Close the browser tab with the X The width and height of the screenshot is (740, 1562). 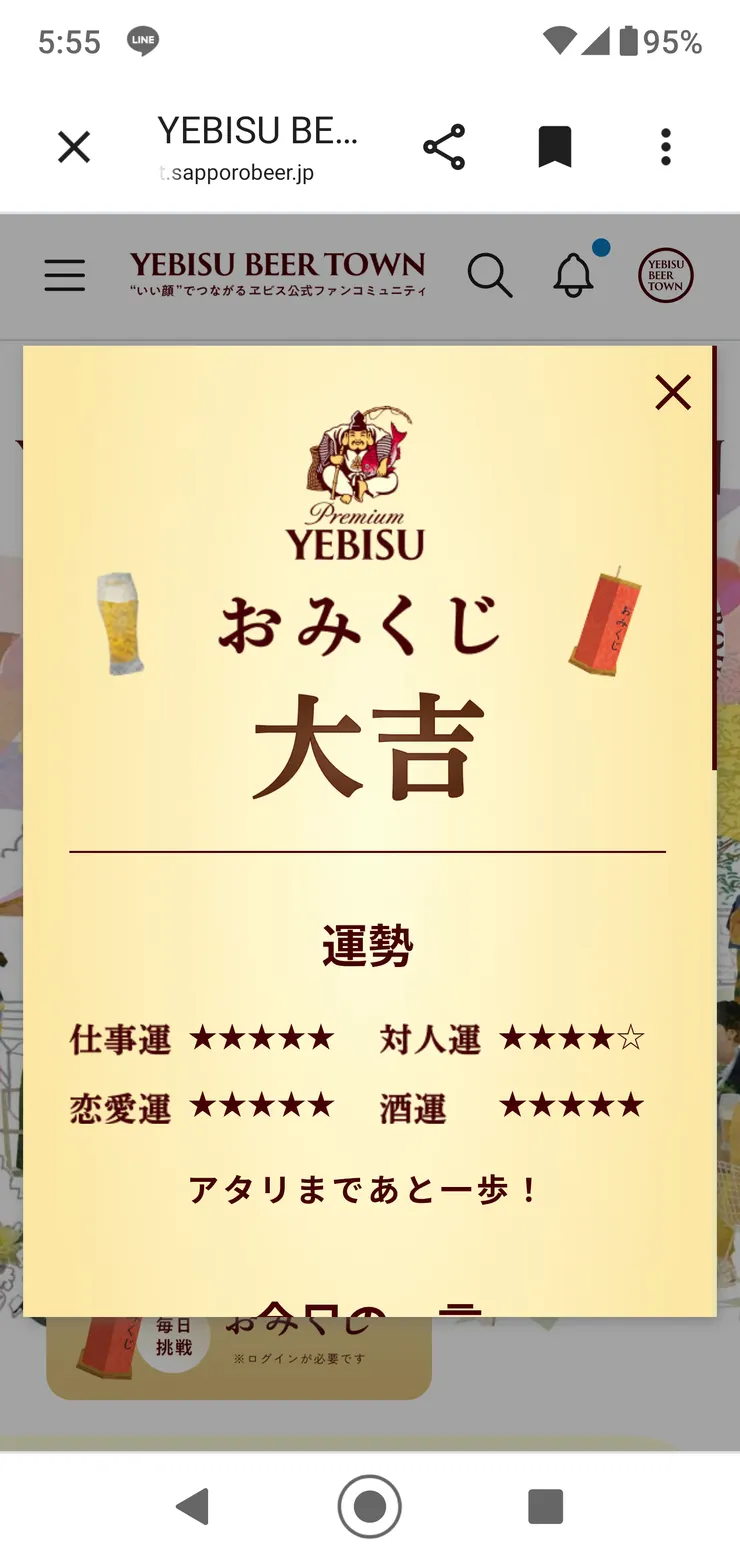pos(73,146)
